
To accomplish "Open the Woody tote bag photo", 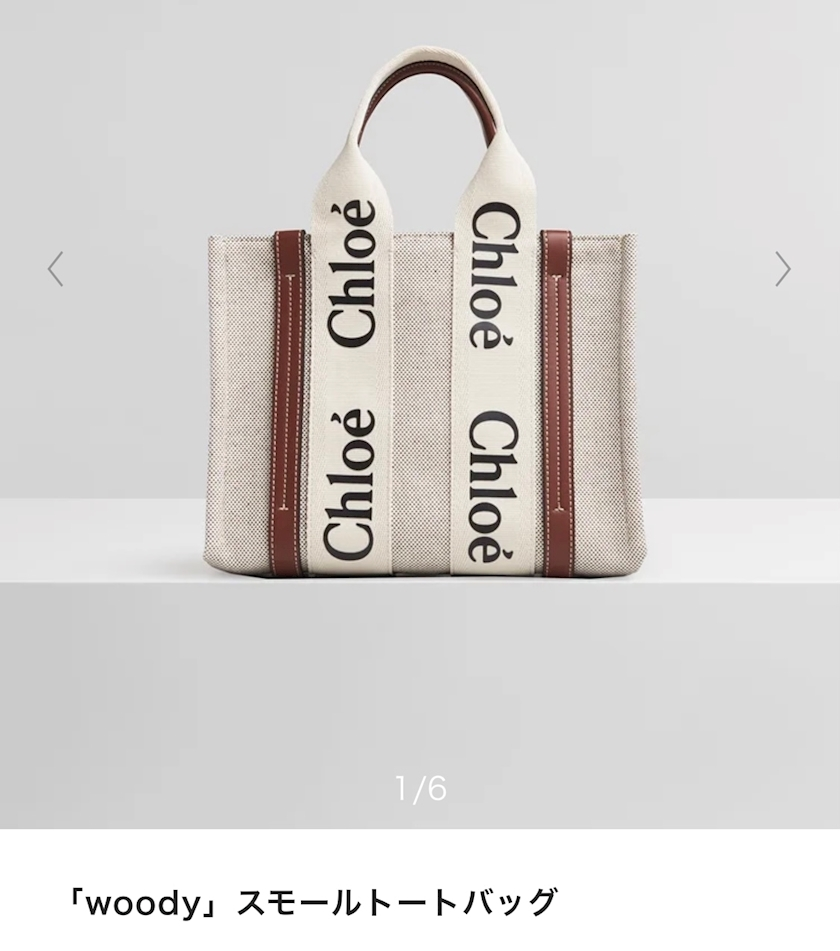I will point(420,340).
